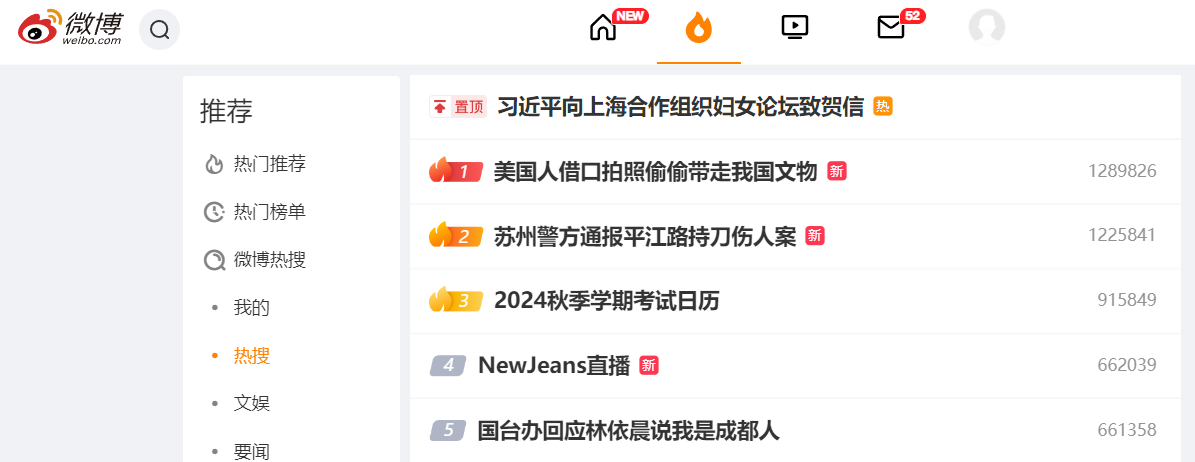The height and width of the screenshot is (462, 1195).
Task: Open the search icon beside Weibo logo
Action: (159, 30)
